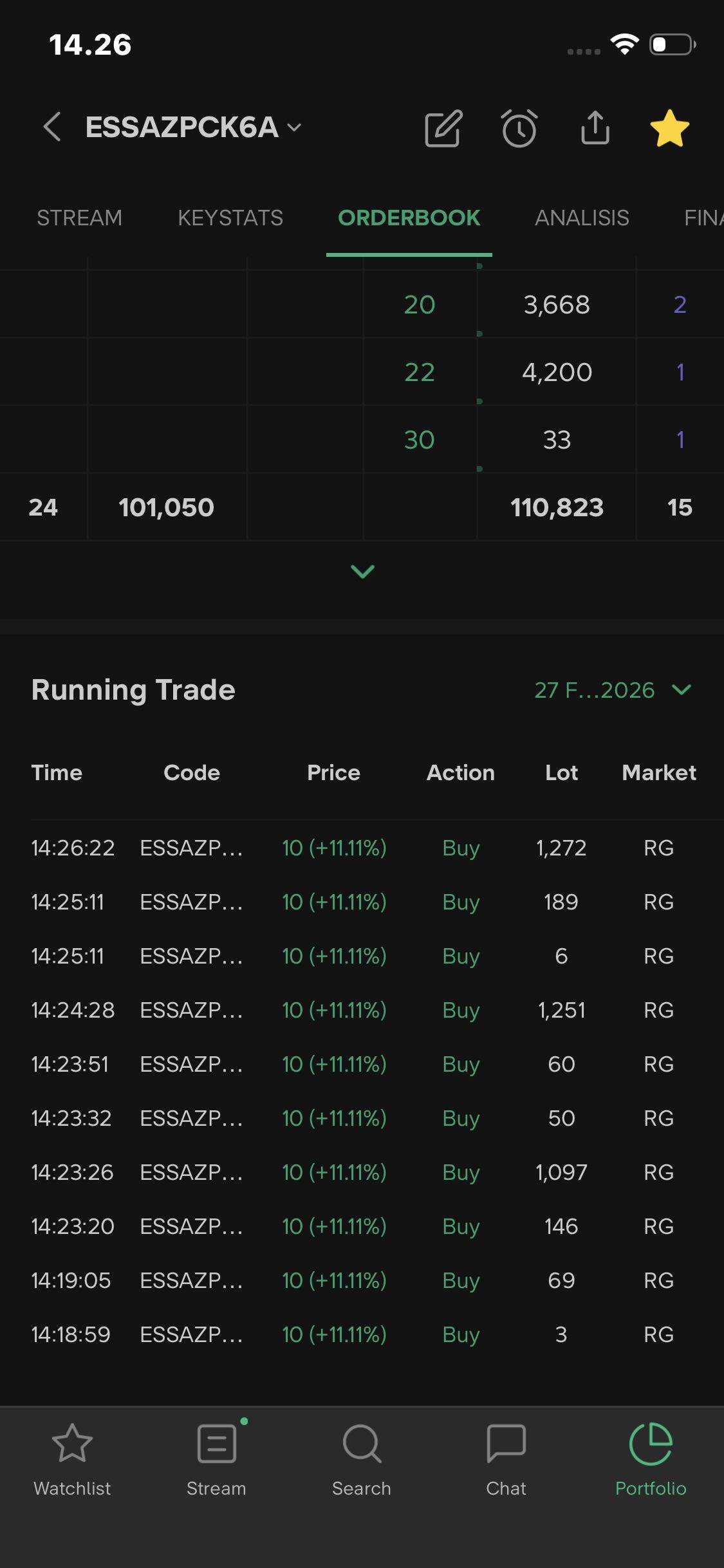Switch to the KEYSTATS tab
The height and width of the screenshot is (1568, 724).
pos(230,218)
